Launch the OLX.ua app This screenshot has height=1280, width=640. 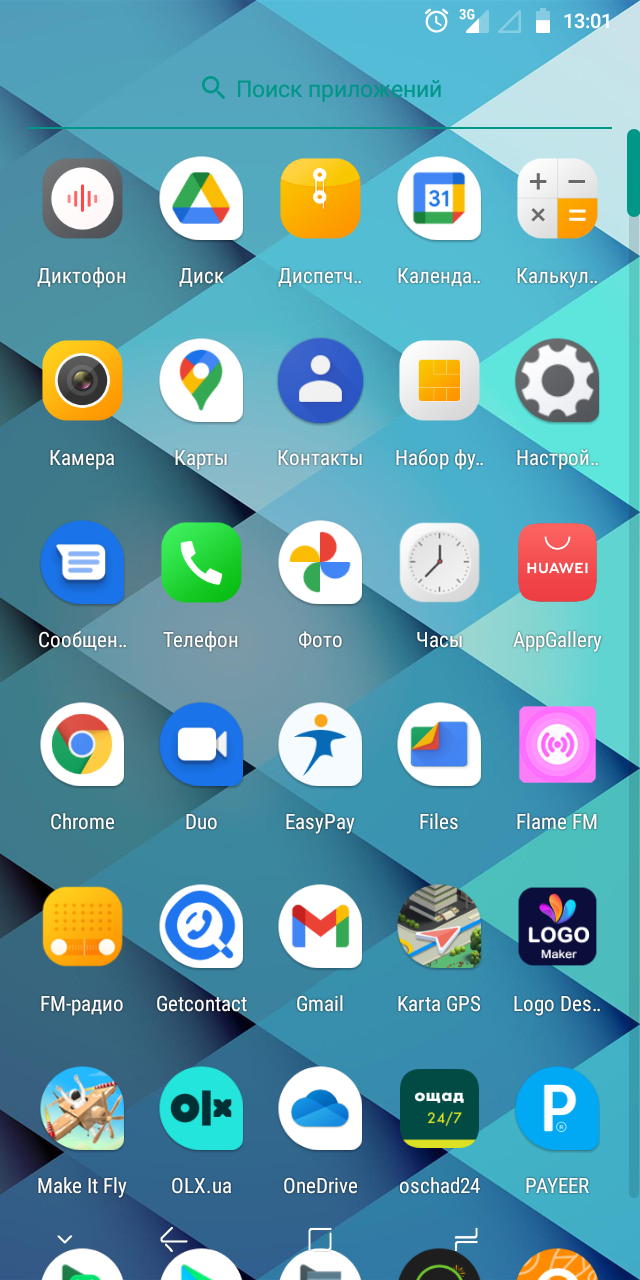pos(201,1109)
